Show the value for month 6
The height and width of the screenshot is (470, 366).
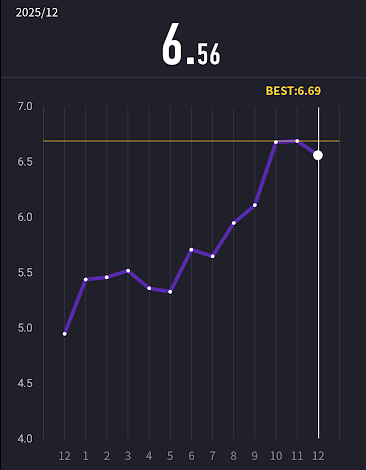tap(191, 250)
